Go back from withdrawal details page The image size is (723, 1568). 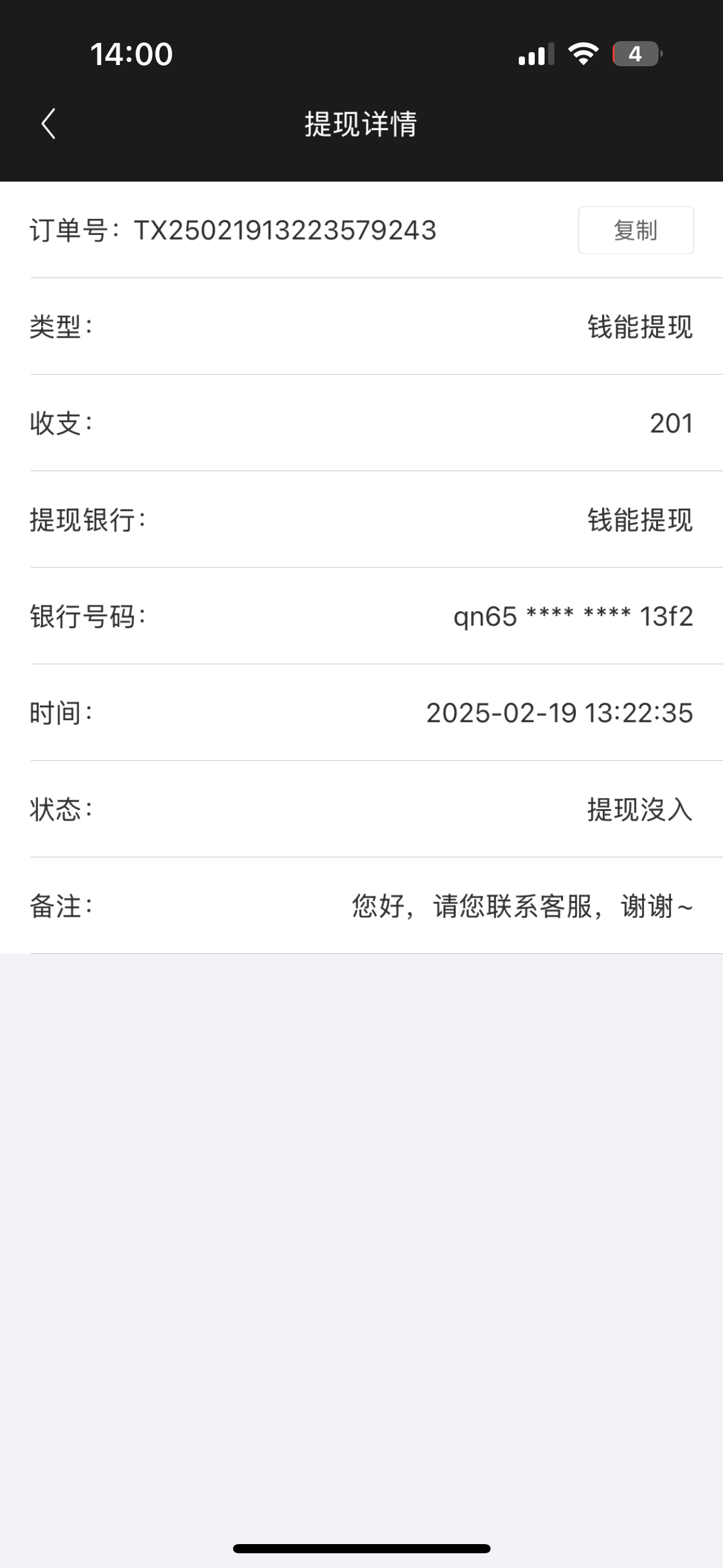pos(48,124)
